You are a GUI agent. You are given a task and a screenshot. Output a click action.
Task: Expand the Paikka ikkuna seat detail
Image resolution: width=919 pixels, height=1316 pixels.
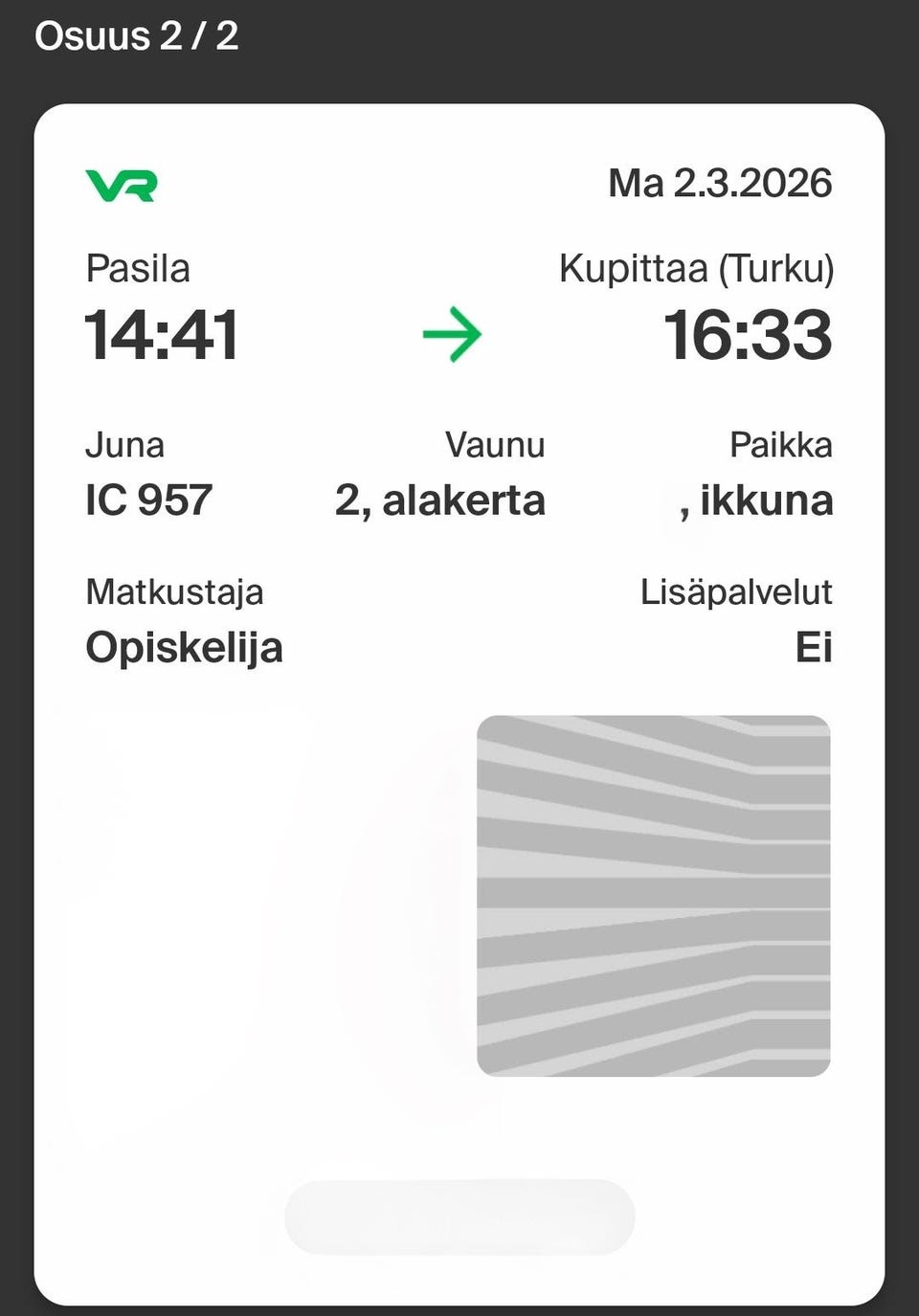click(x=757, y=500)
